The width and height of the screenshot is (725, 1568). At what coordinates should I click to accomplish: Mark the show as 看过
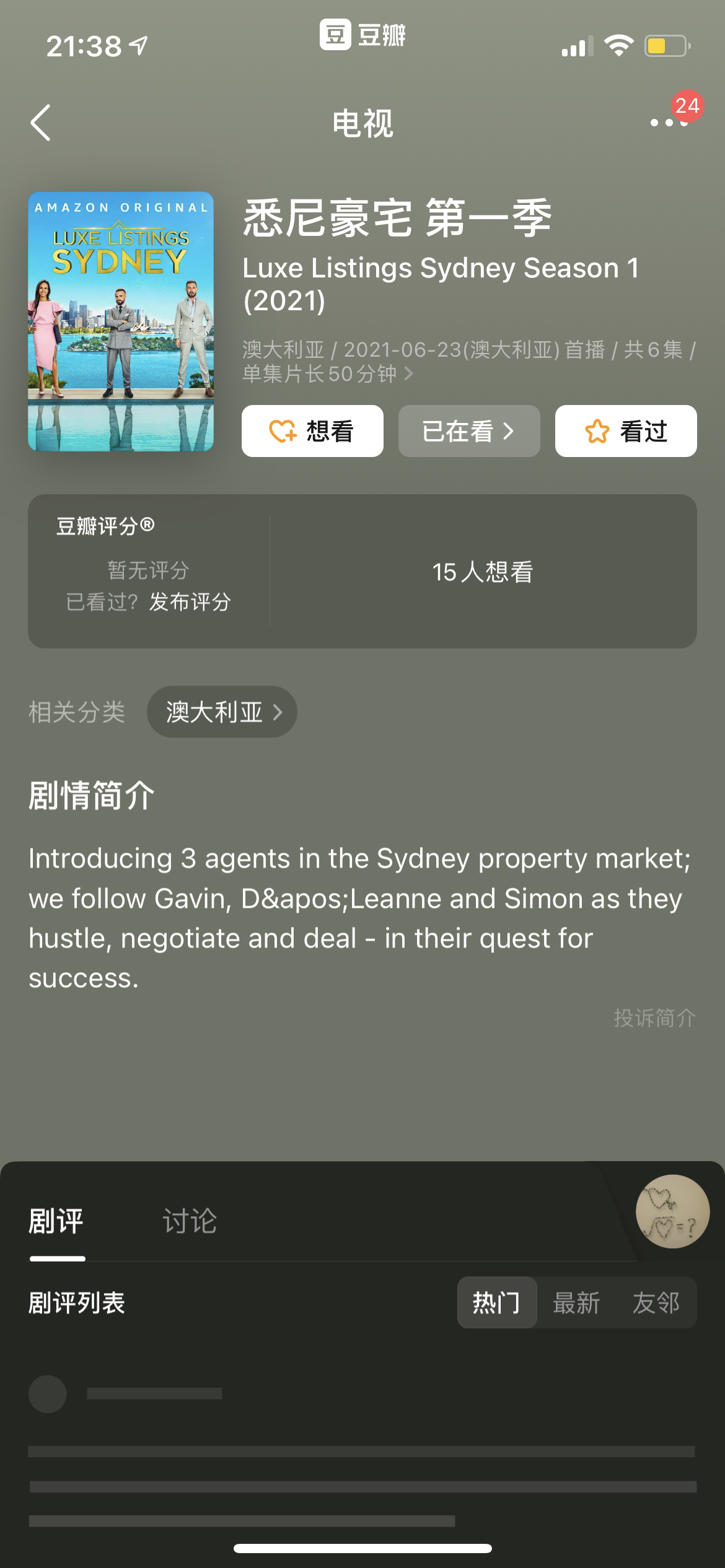click(x=626, y=431)
